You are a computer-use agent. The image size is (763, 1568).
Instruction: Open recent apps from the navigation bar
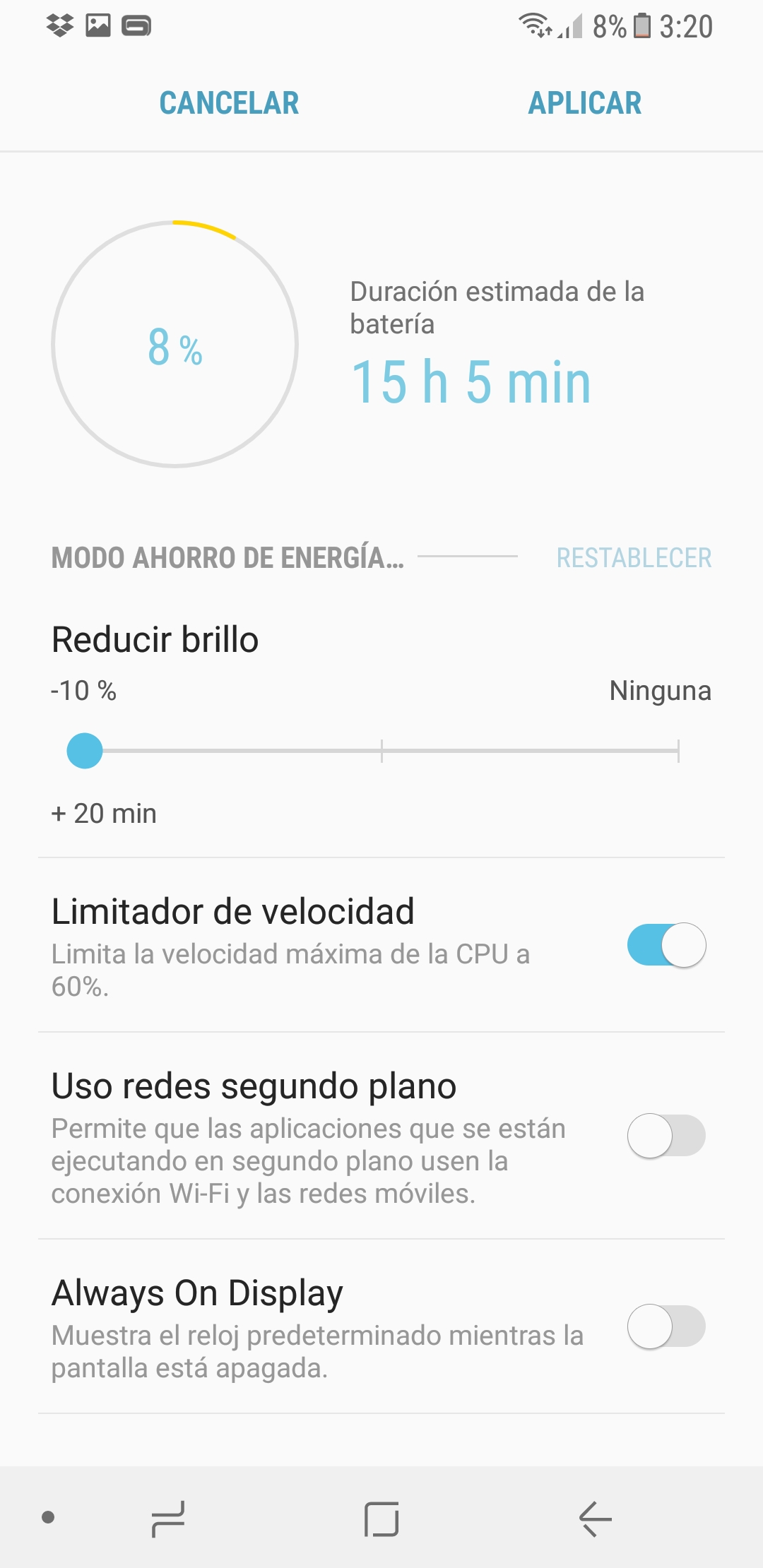[168, 1519]
